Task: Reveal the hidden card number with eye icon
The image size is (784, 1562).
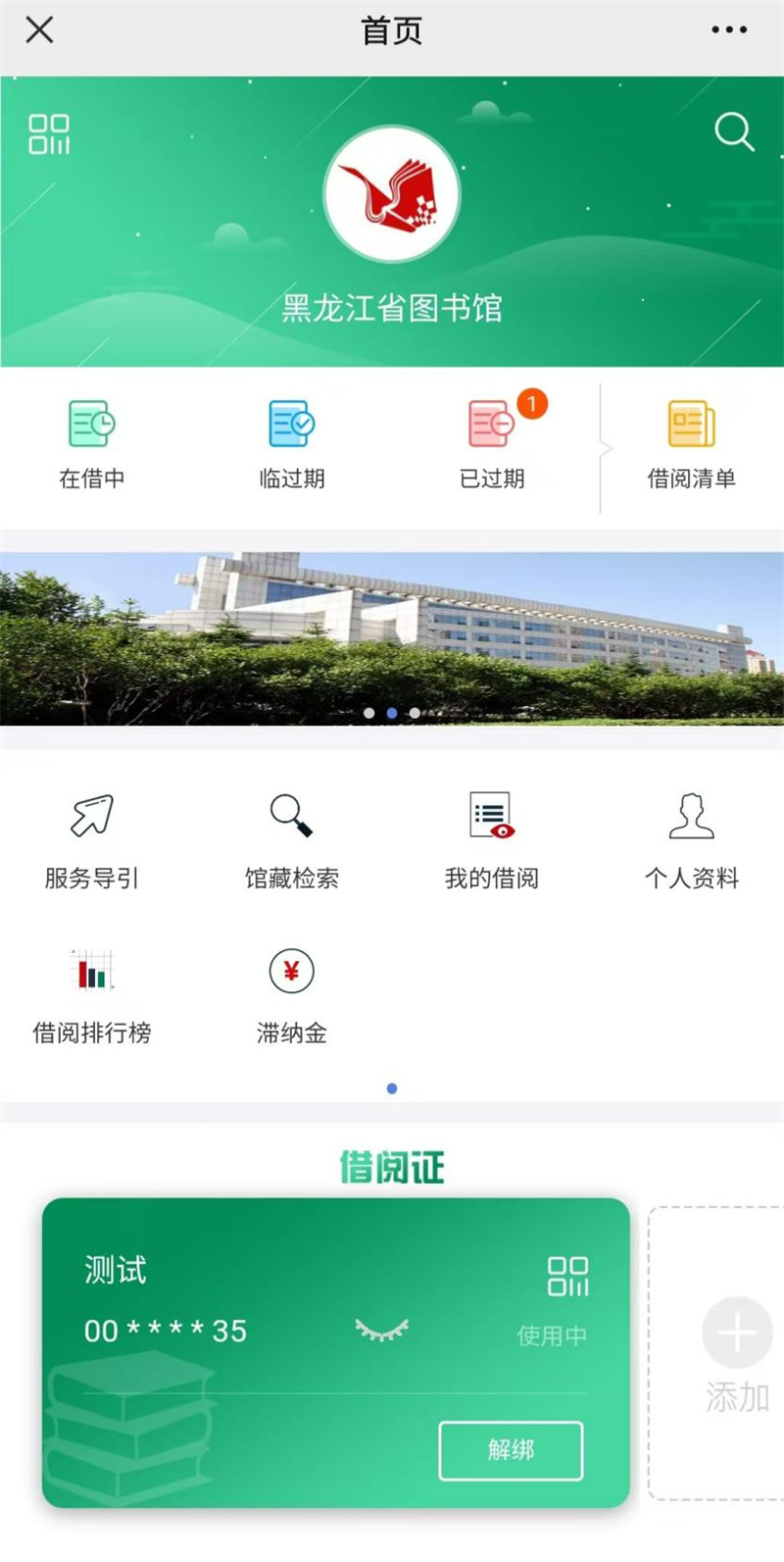Action: coord(381,1331)
